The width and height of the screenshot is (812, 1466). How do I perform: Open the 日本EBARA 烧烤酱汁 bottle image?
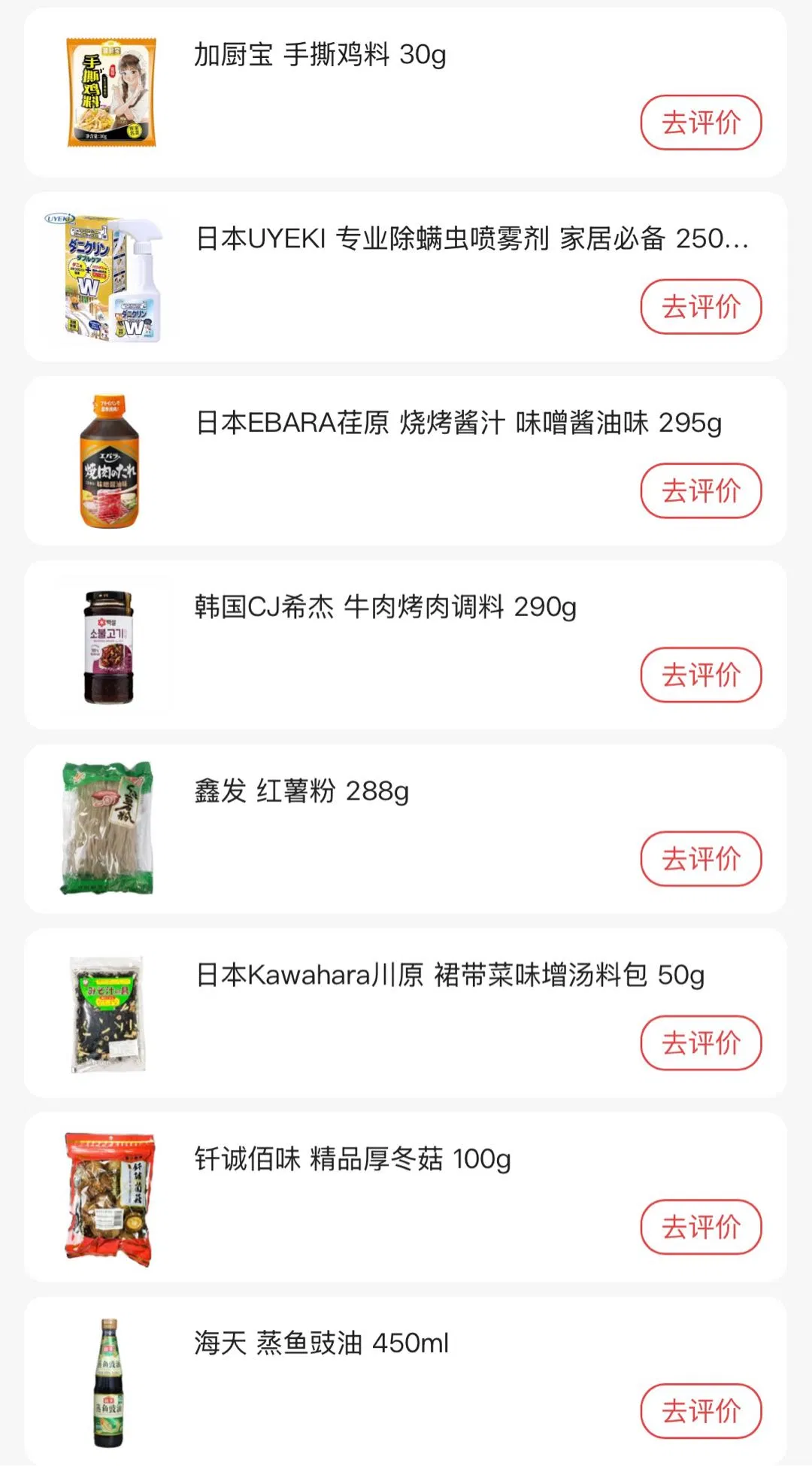pos(110,461)
